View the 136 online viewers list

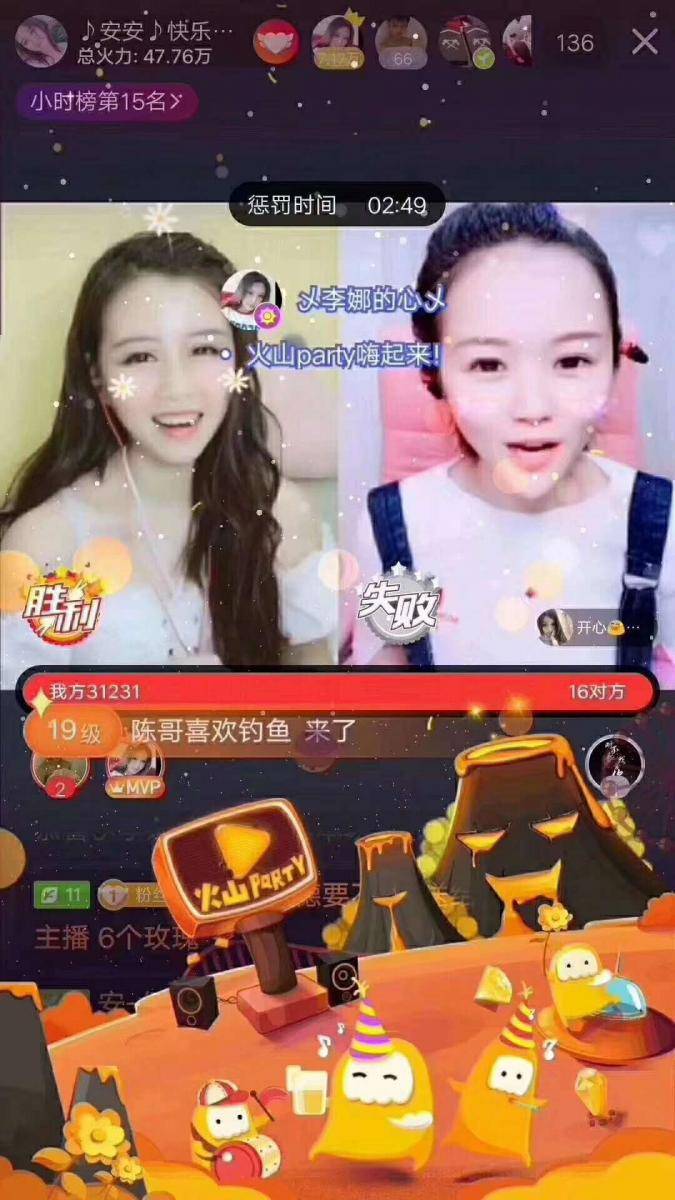point(575,43)
